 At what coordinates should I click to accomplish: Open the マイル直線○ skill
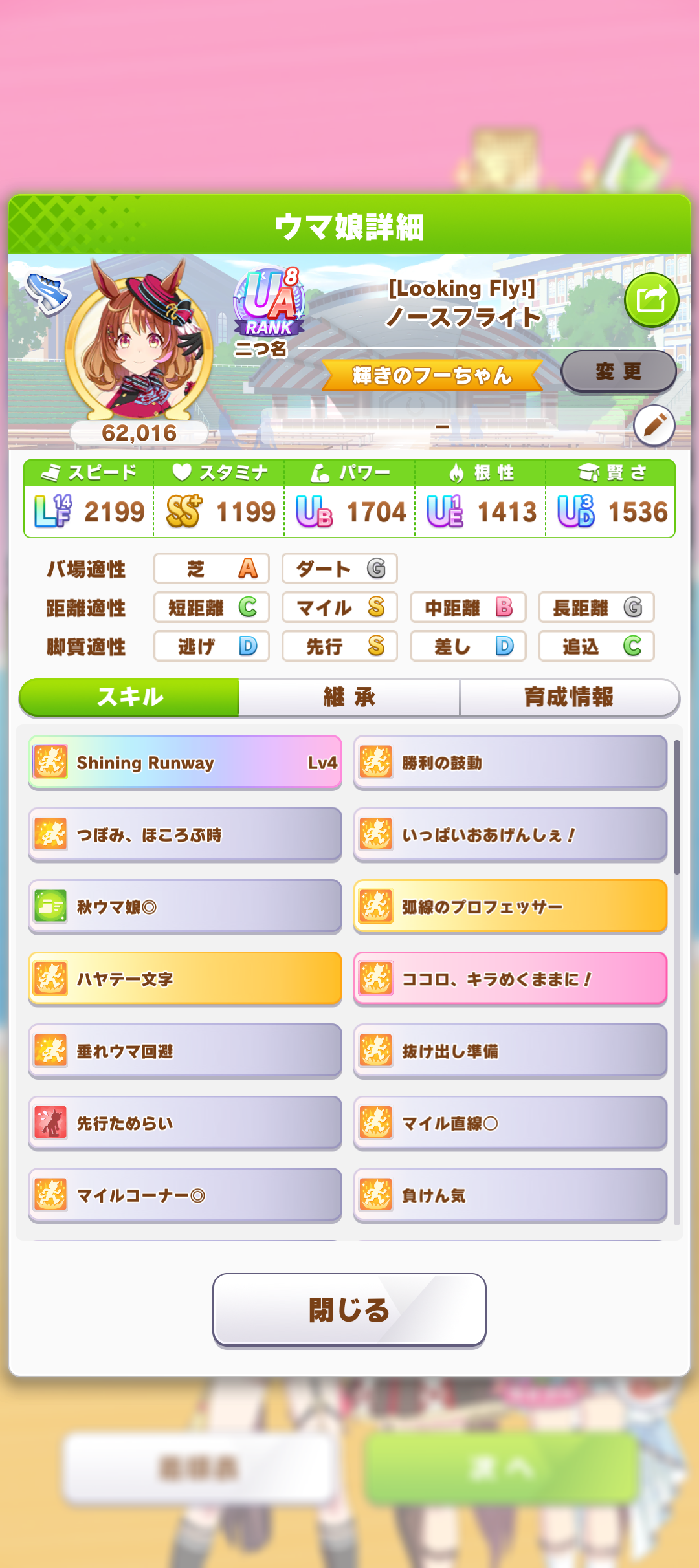tap(510, 1124)
